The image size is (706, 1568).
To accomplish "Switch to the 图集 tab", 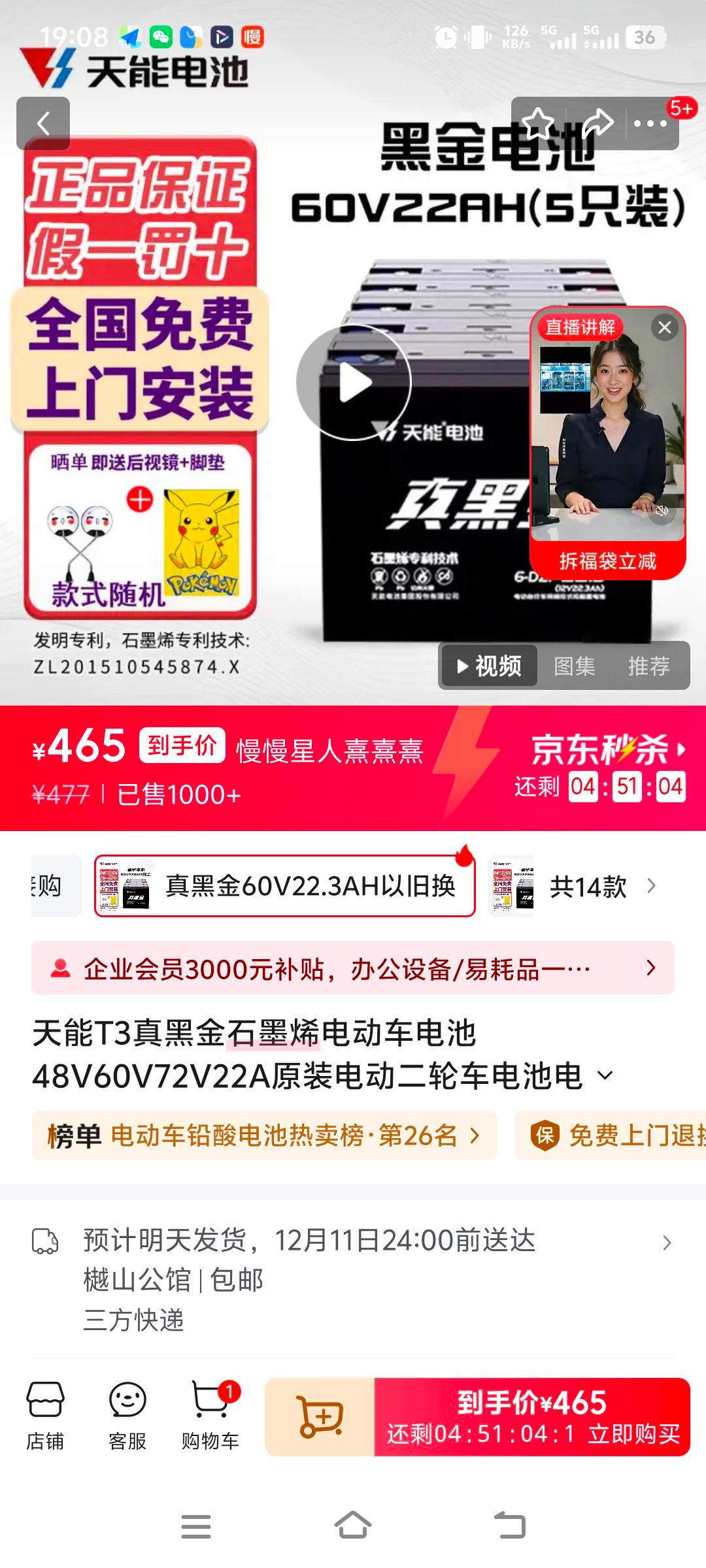I will pyautogui.click(x=574, y=664).
